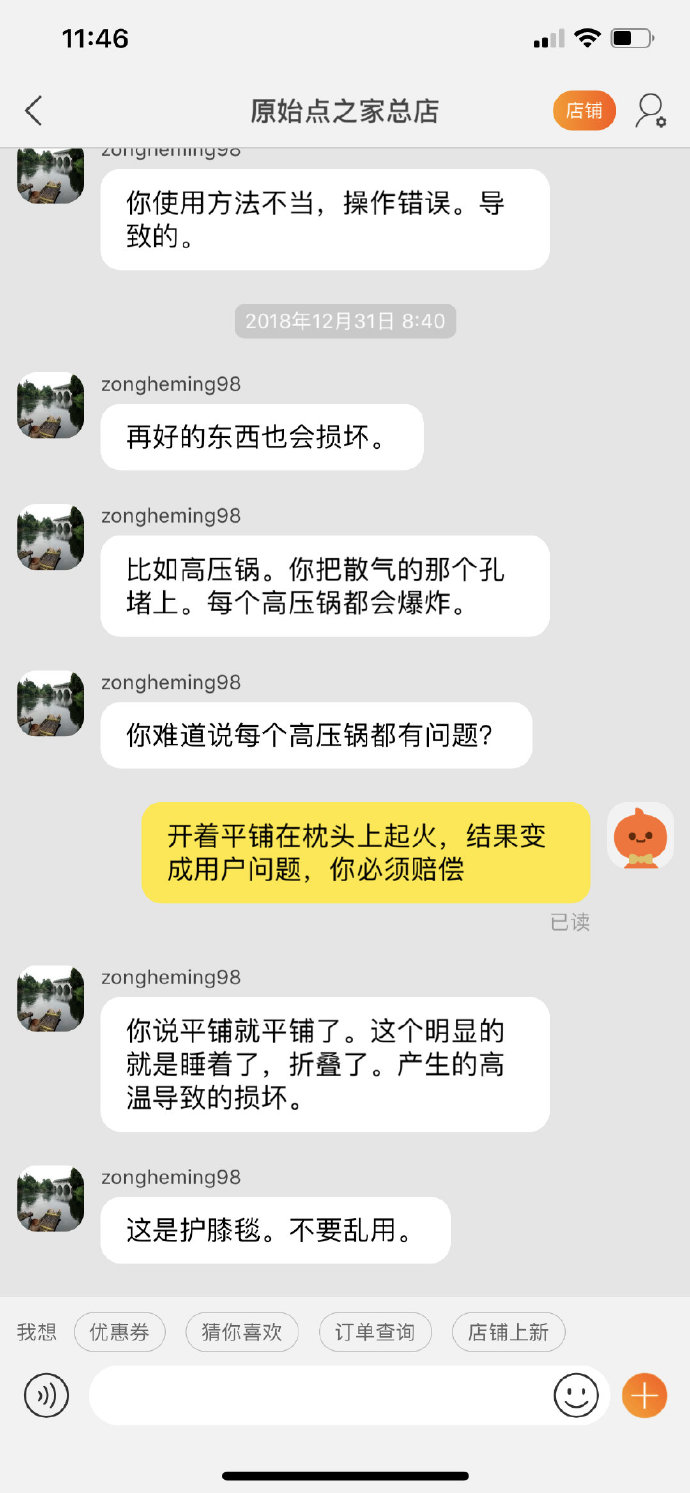Tap the 优惠券 chip
The height and width of the screenshot is (1493, 690).
click(119, 1332)
